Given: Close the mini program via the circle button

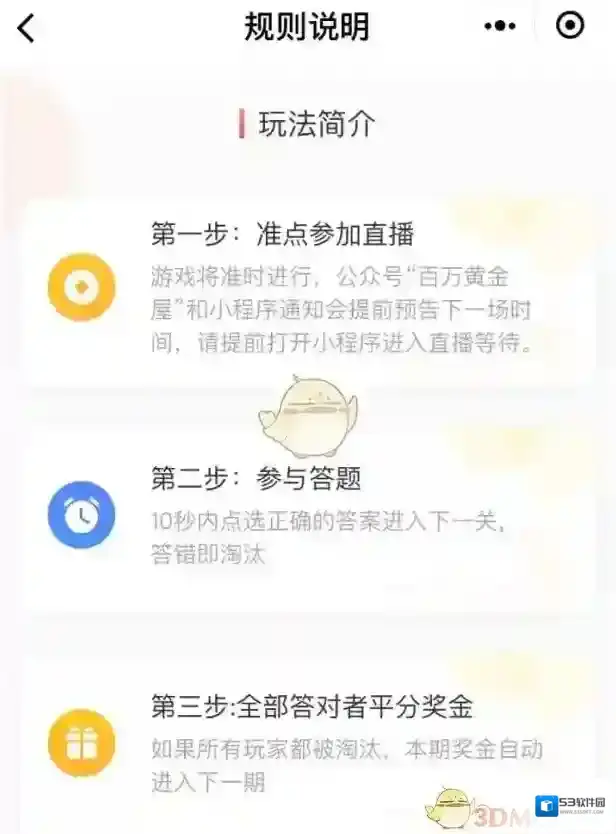Looking at the screenshot, I should click(x=570, y=27).
